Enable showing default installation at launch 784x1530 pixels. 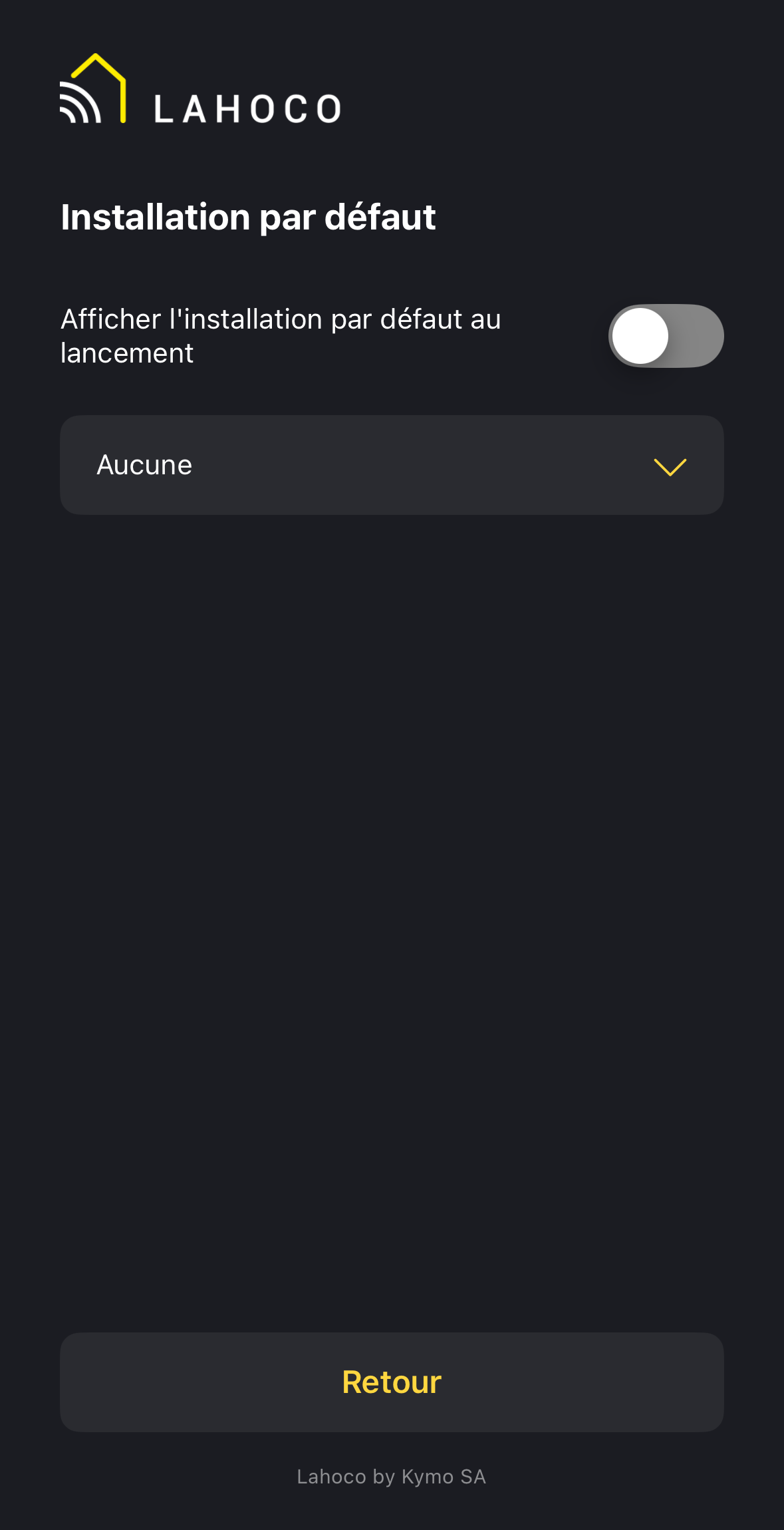coord(666,336)
